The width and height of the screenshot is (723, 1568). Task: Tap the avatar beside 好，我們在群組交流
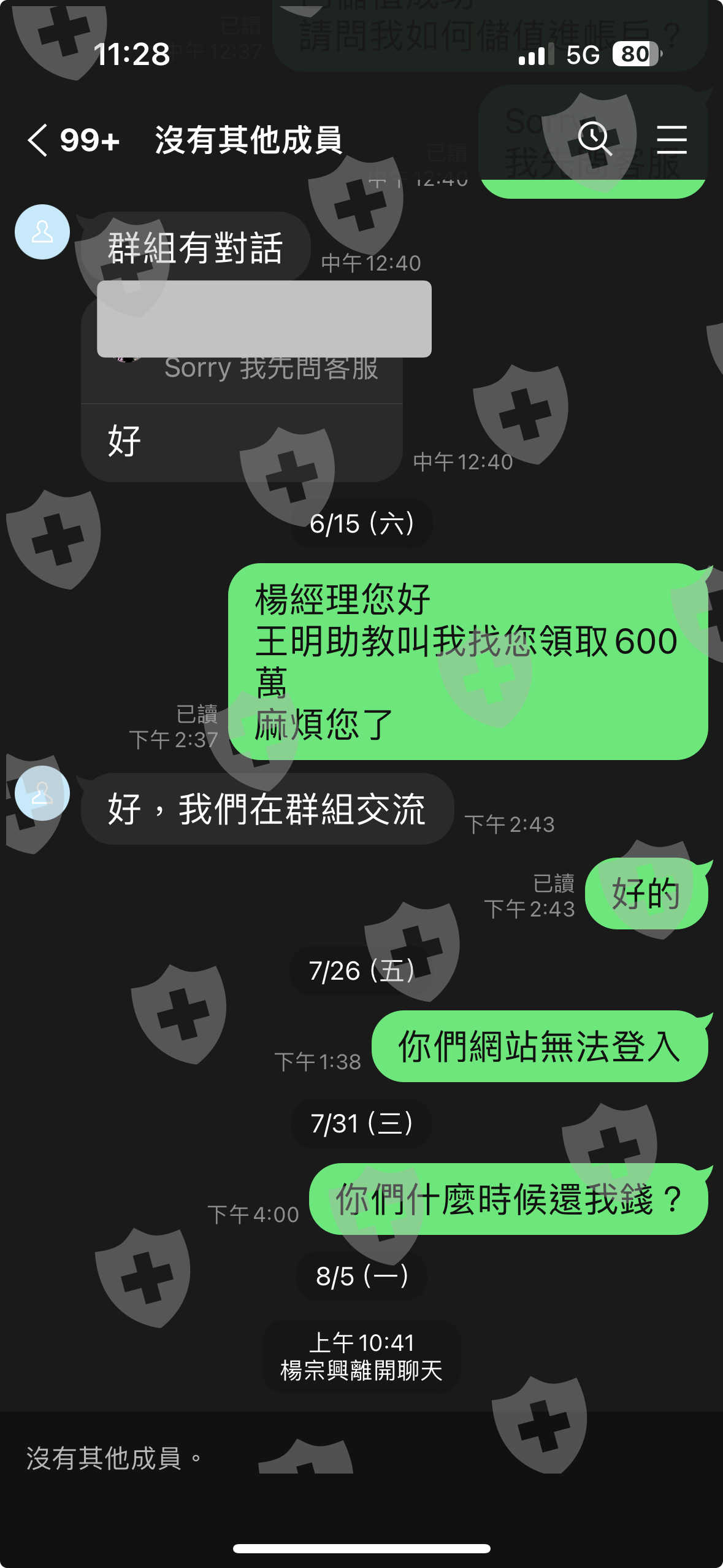[42, 793]
